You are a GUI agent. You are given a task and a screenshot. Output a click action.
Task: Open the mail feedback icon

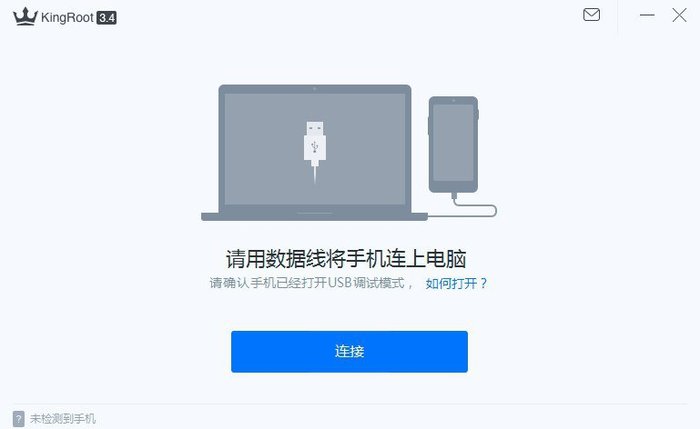coord(592,15)
